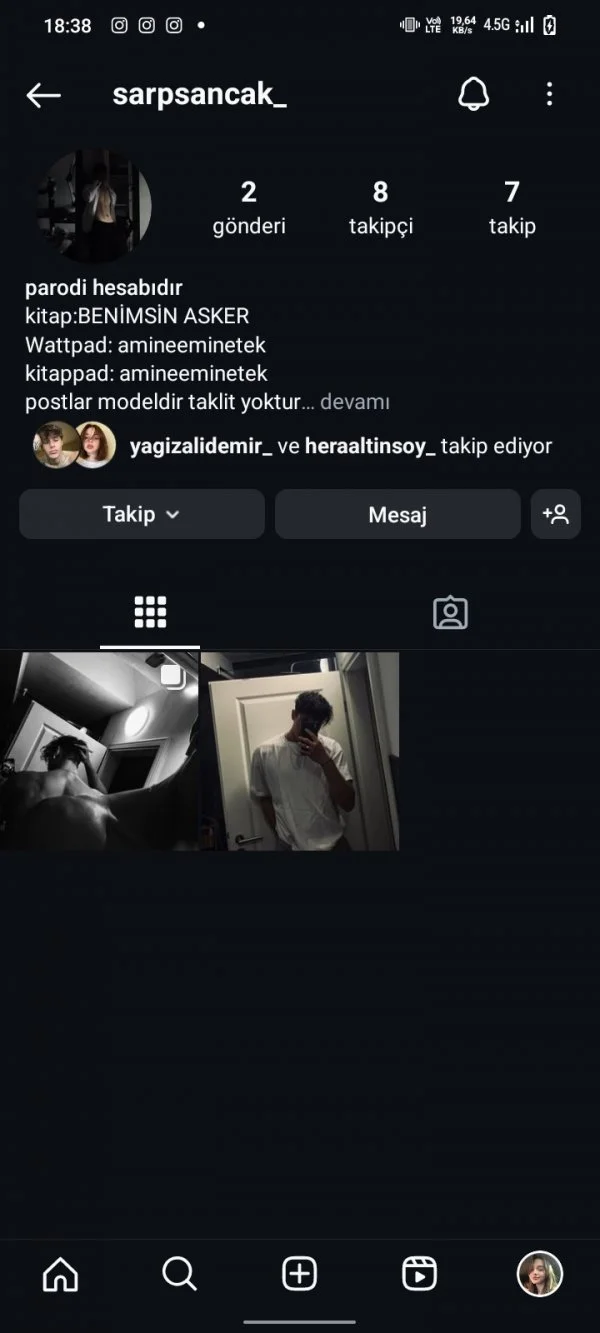Image resolution: width=600 pixels, height=1333 pixels.
Task: Open the Takip following dropdown
Action: coord(141,514)
